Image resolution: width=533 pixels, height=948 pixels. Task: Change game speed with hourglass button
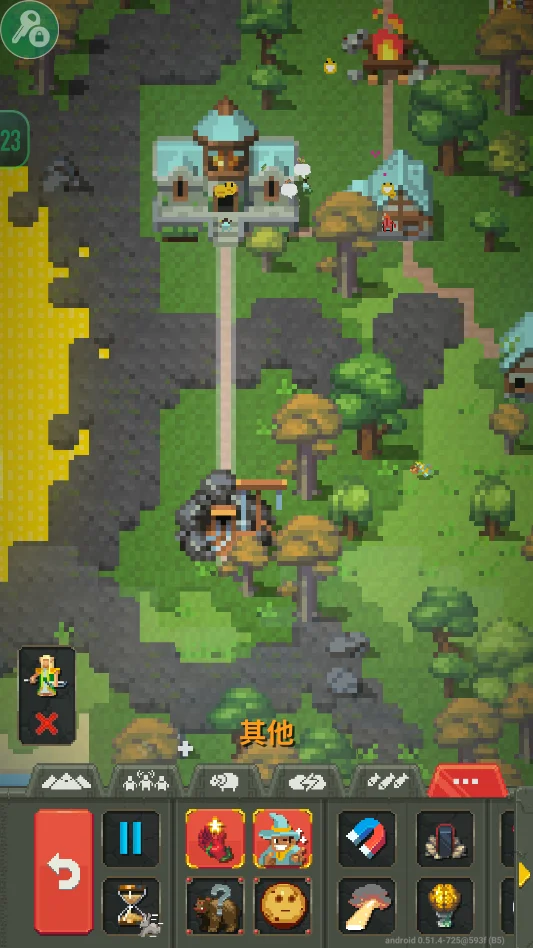pyautogui.click(x=131, y=906)
